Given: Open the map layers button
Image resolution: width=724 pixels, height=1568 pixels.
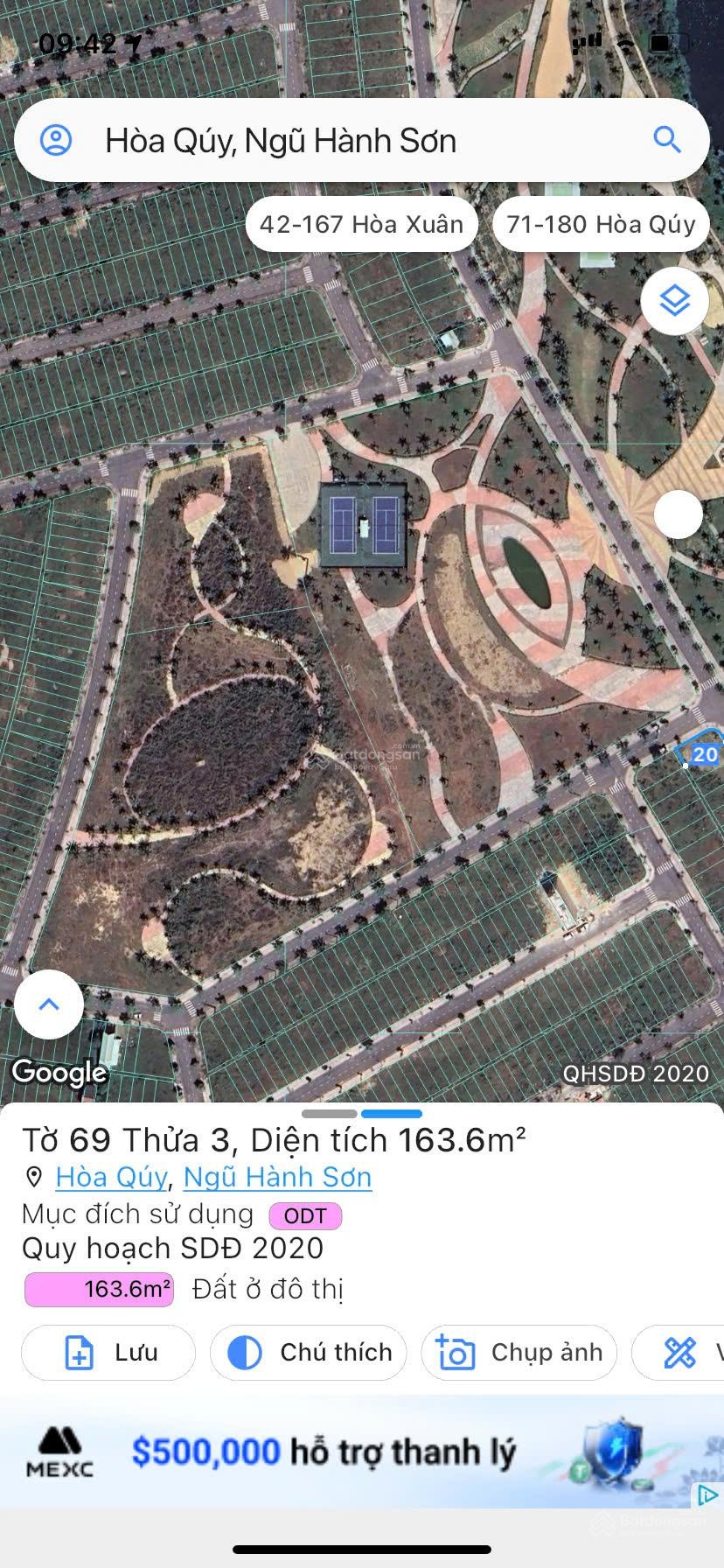Looking at the screenshot, I should 674,301.
